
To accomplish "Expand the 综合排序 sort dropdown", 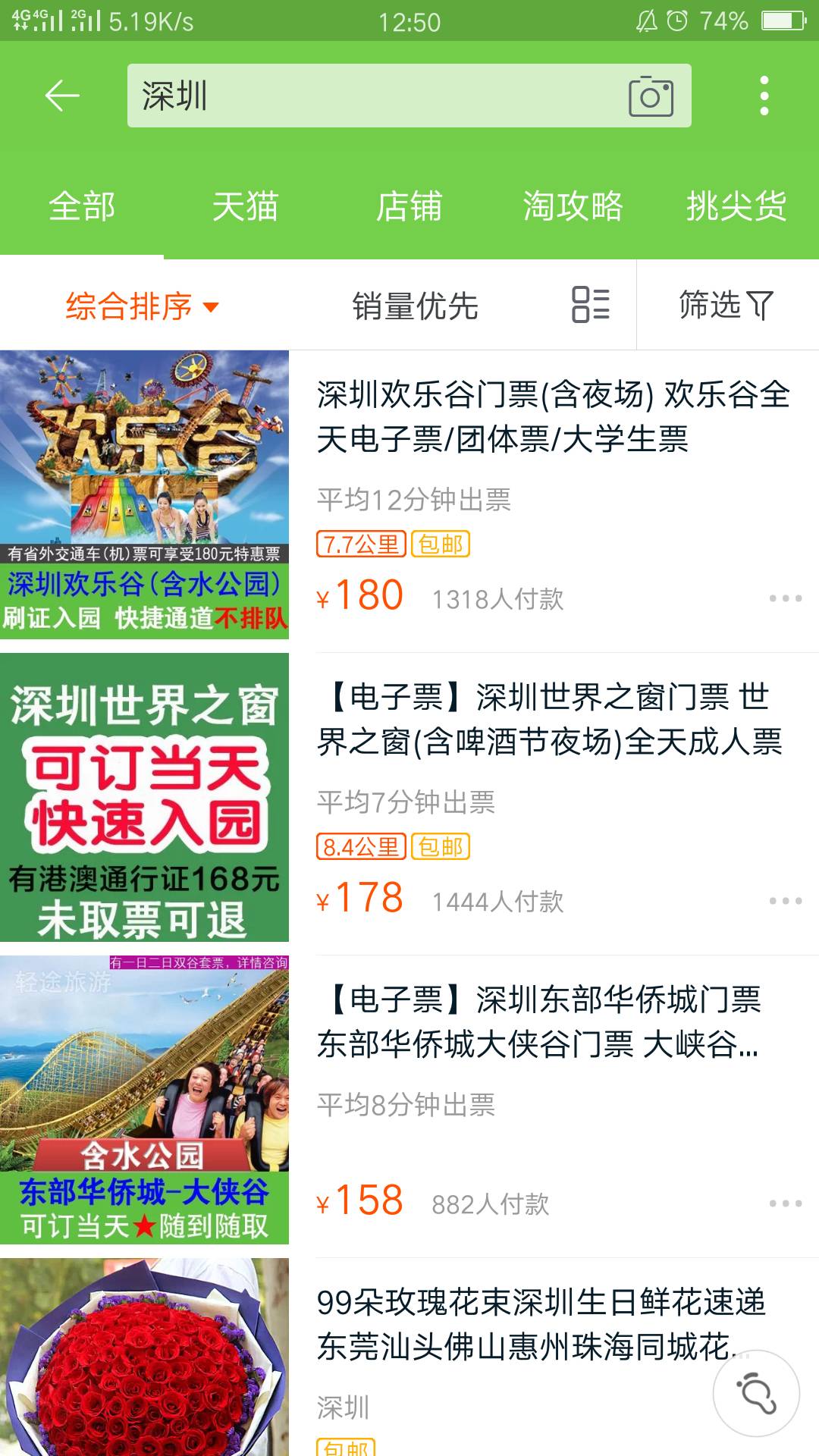I will click(142, 306).
